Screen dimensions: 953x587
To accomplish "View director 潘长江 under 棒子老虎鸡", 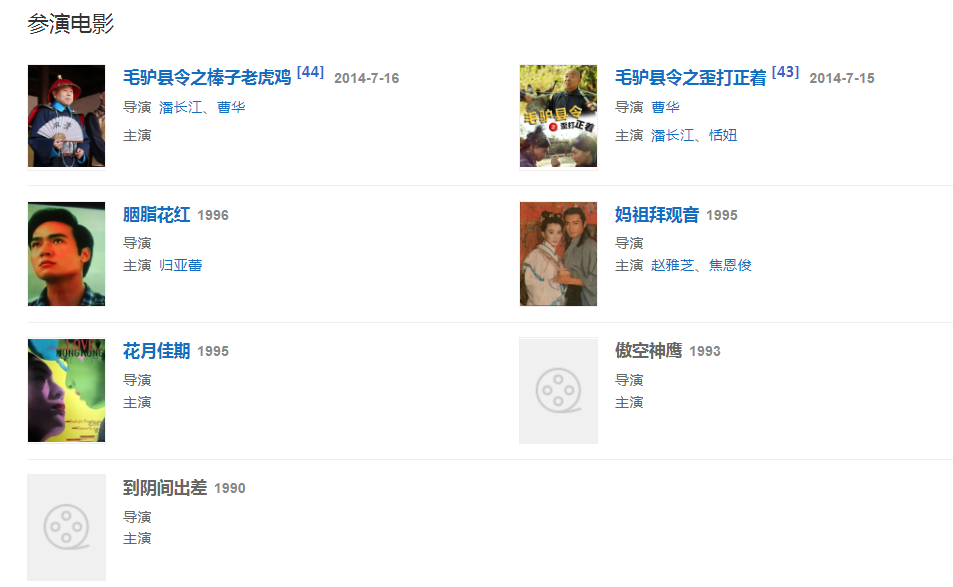I will click(180, 107).
